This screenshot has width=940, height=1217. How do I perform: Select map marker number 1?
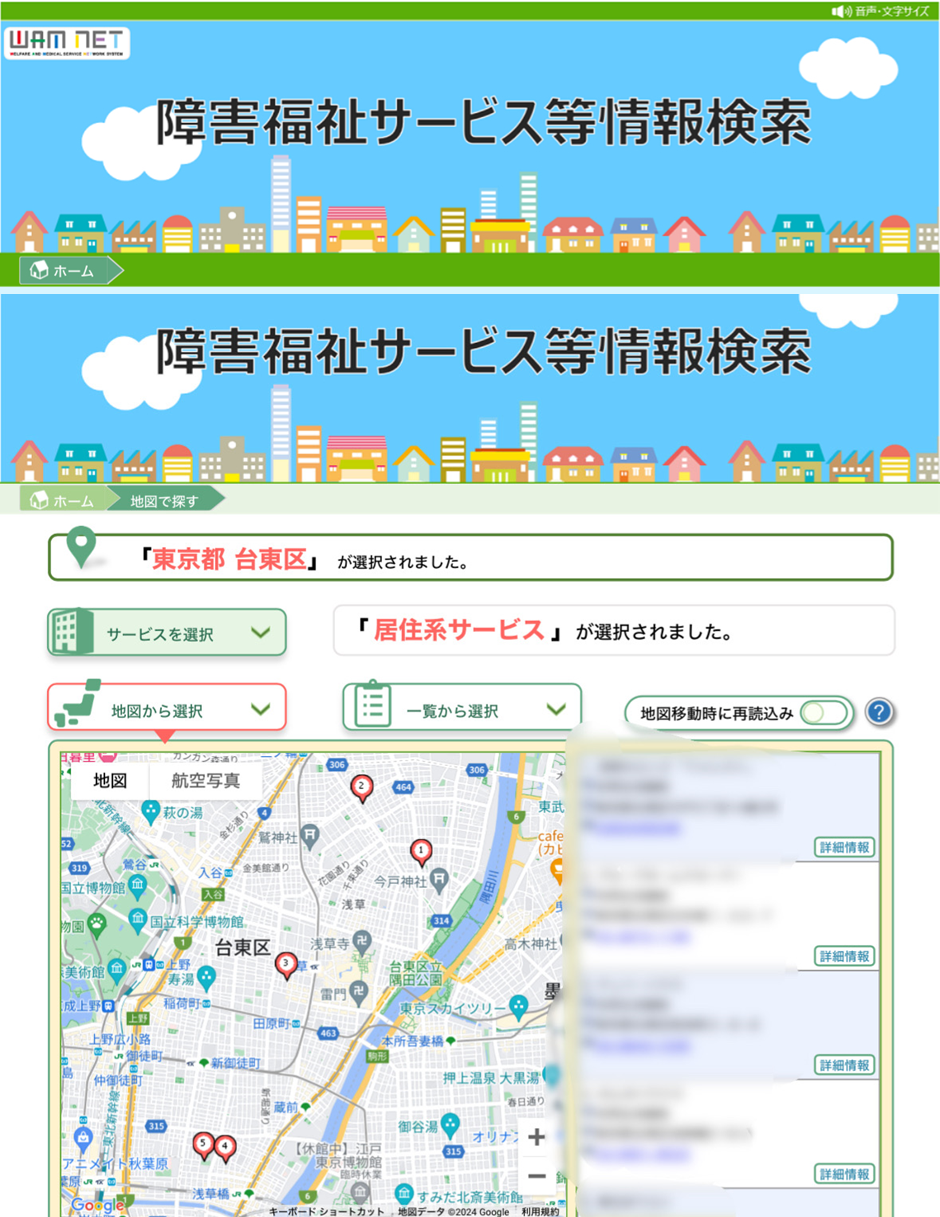(x=421, y=851)
